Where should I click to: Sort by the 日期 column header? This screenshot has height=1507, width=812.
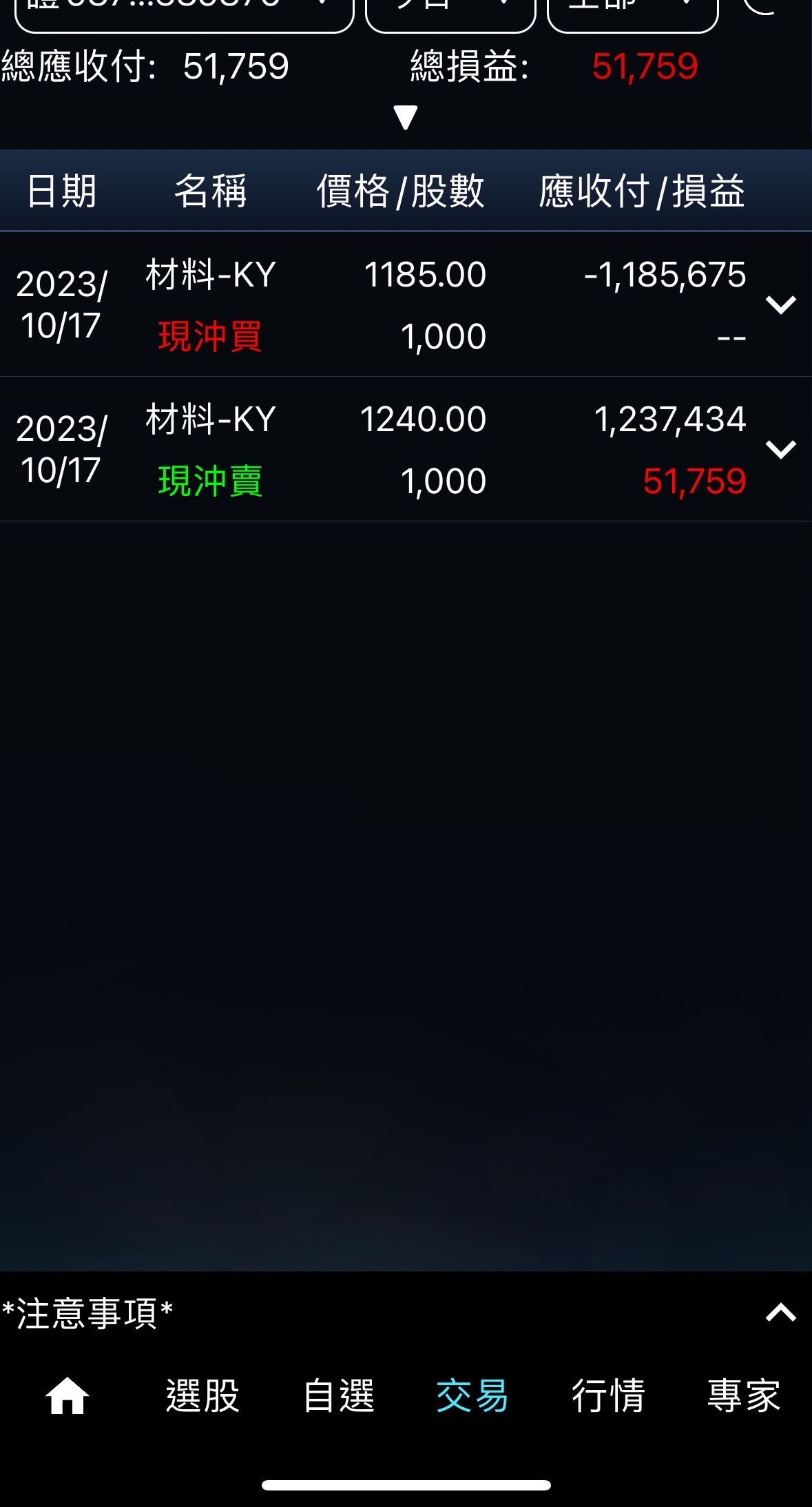(x=60, y=191)
